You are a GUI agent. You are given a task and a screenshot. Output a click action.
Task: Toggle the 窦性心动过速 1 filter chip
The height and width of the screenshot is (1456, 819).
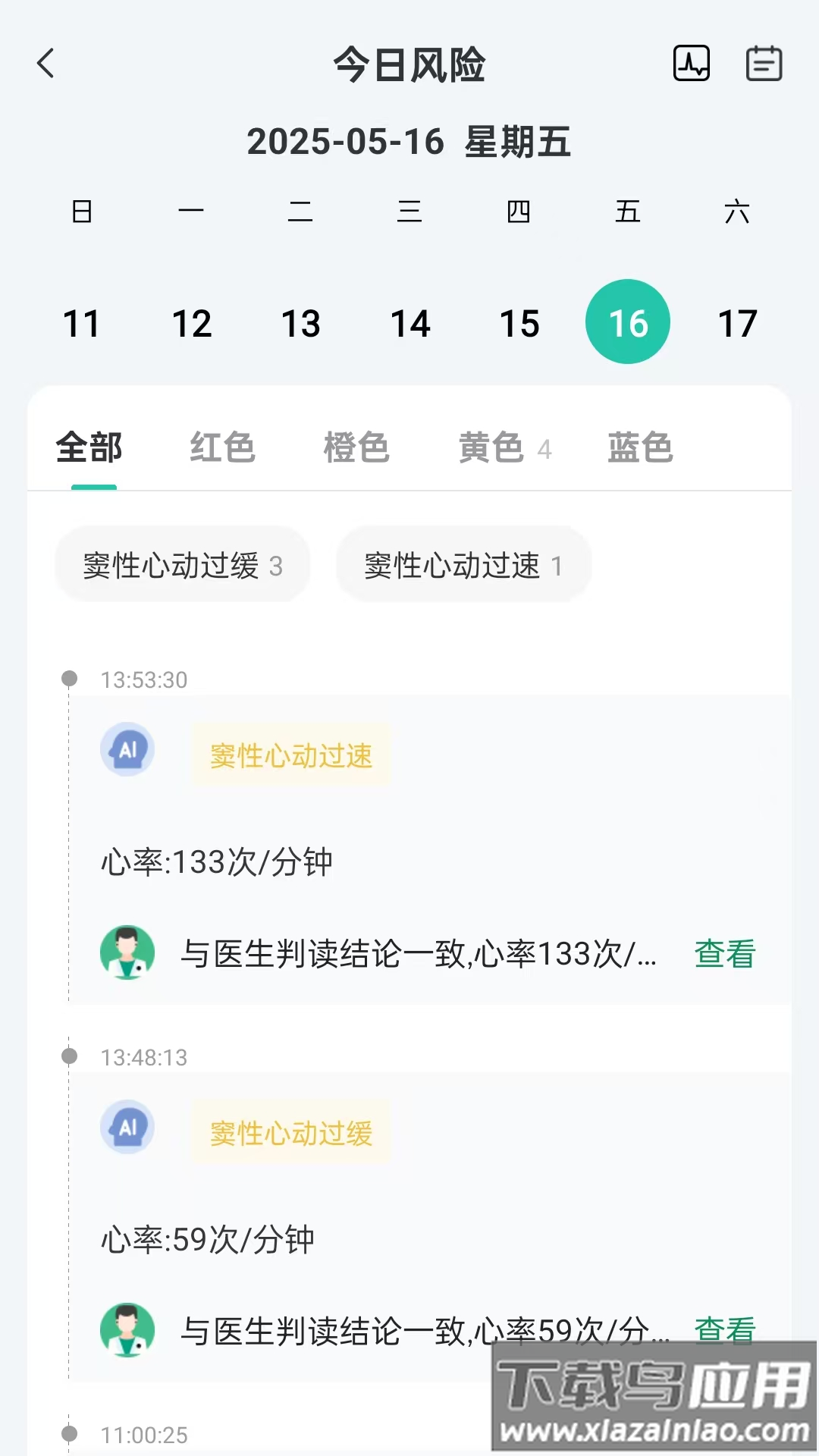[x=463, y=564]
